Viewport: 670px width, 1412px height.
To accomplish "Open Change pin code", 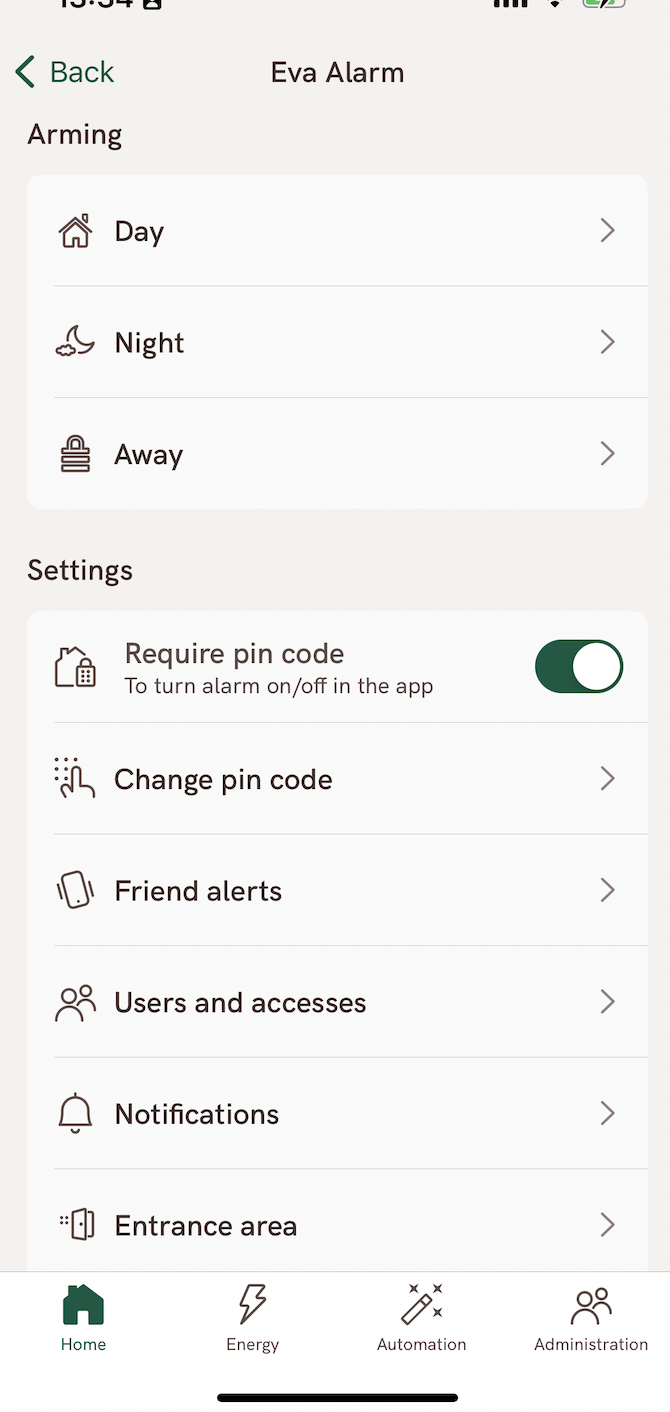I will click(x=337, y=779).
